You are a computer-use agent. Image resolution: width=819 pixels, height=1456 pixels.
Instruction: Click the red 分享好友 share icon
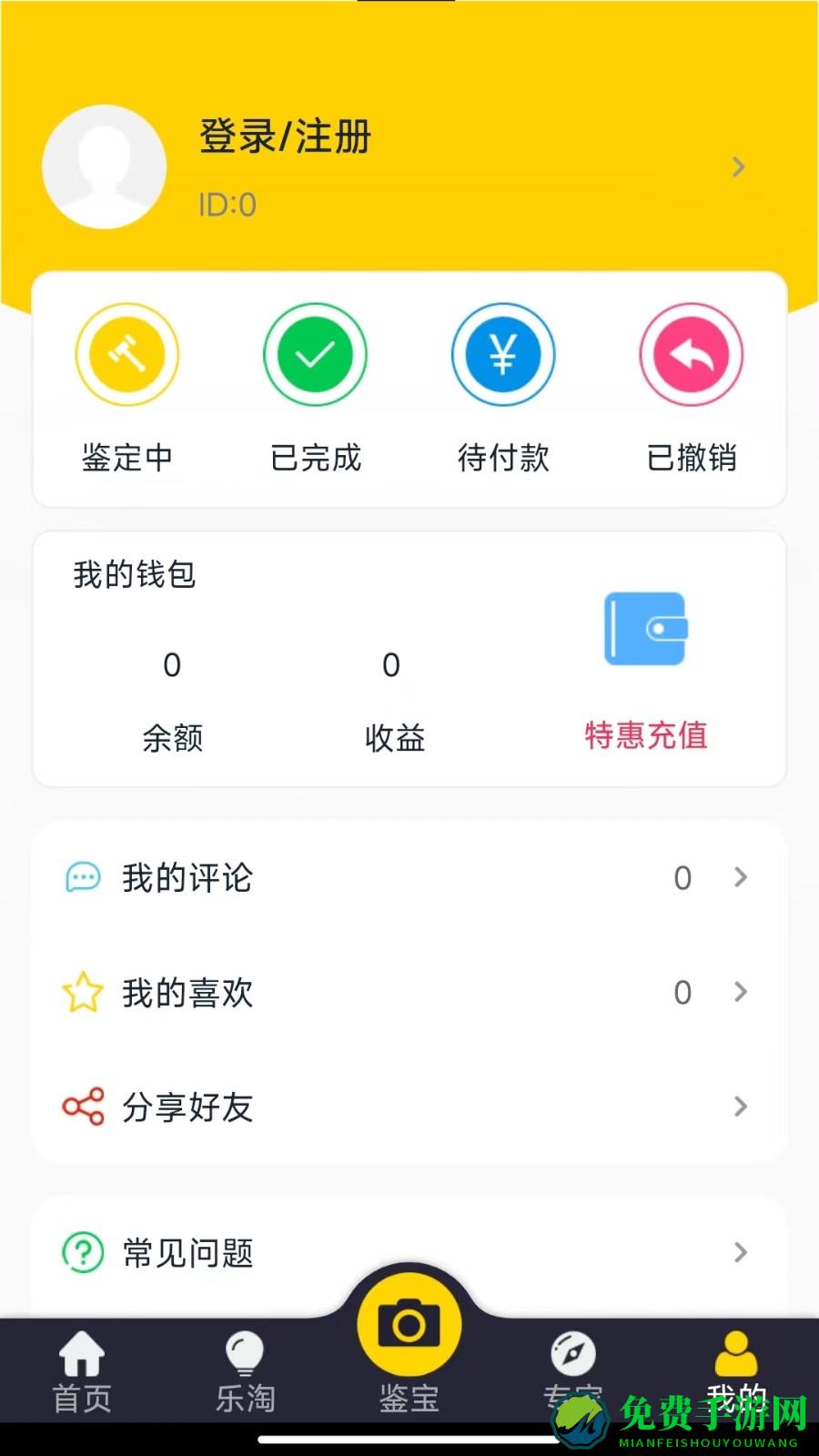pos(81,1107)
